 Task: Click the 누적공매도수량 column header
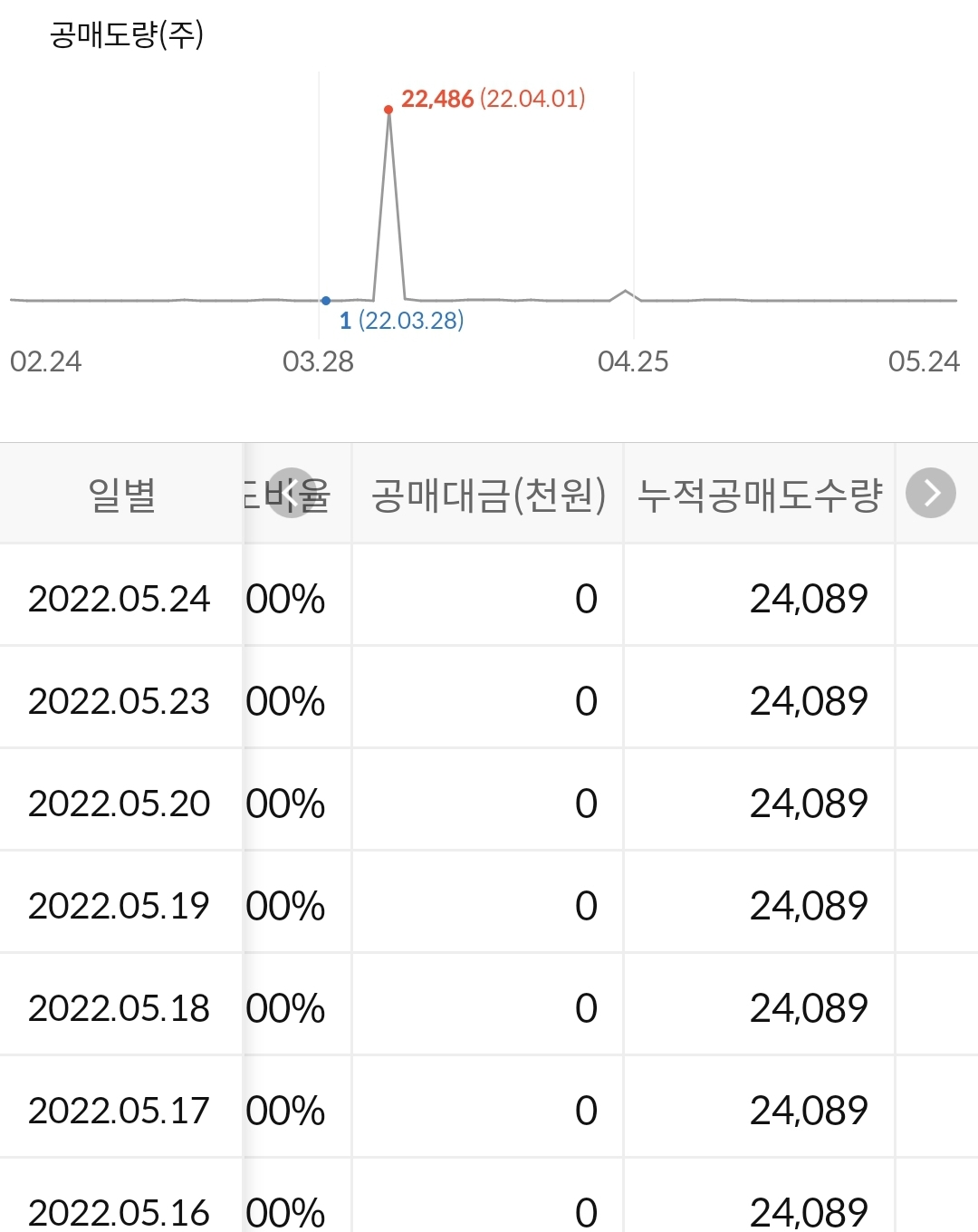(759, 493)
